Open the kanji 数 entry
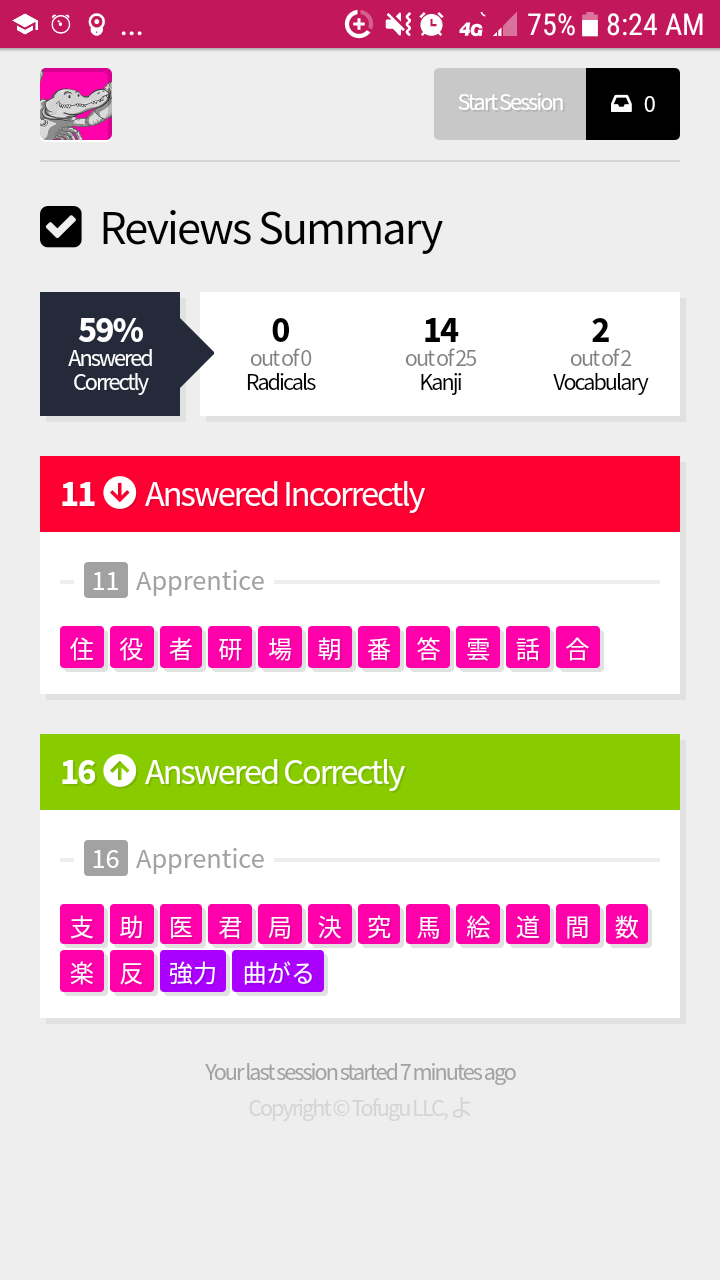This screenshot has height=1280, width=720. 626,926
